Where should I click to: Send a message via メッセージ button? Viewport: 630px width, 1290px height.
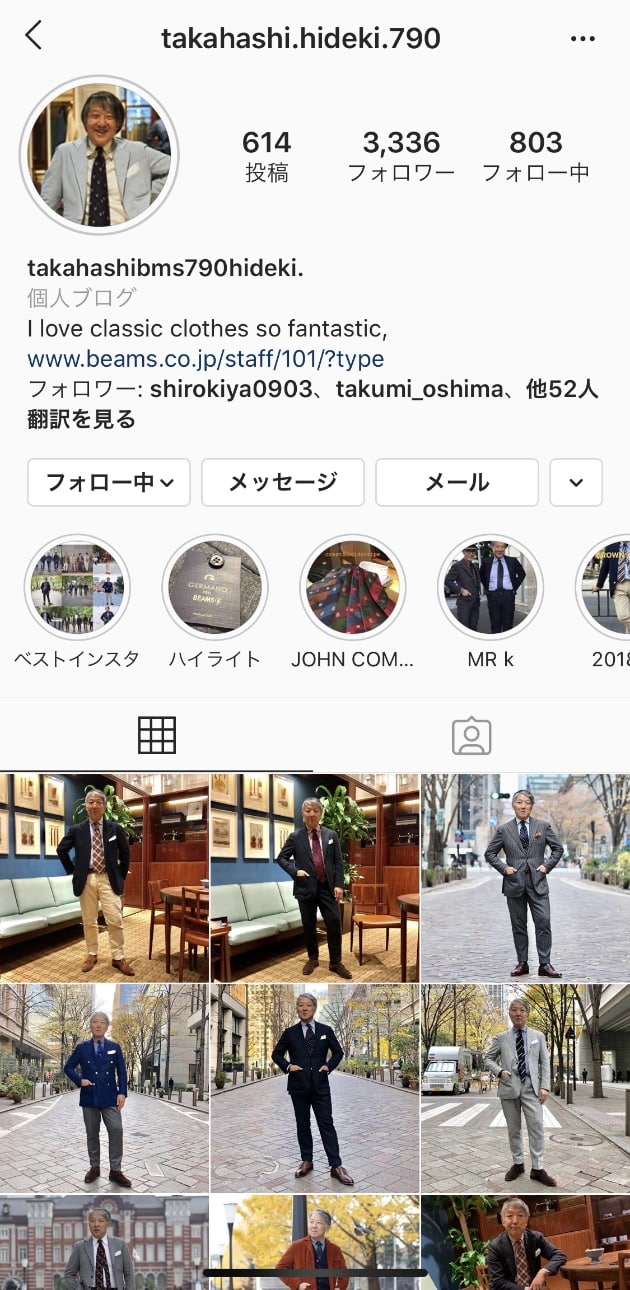tap(282, 483)
